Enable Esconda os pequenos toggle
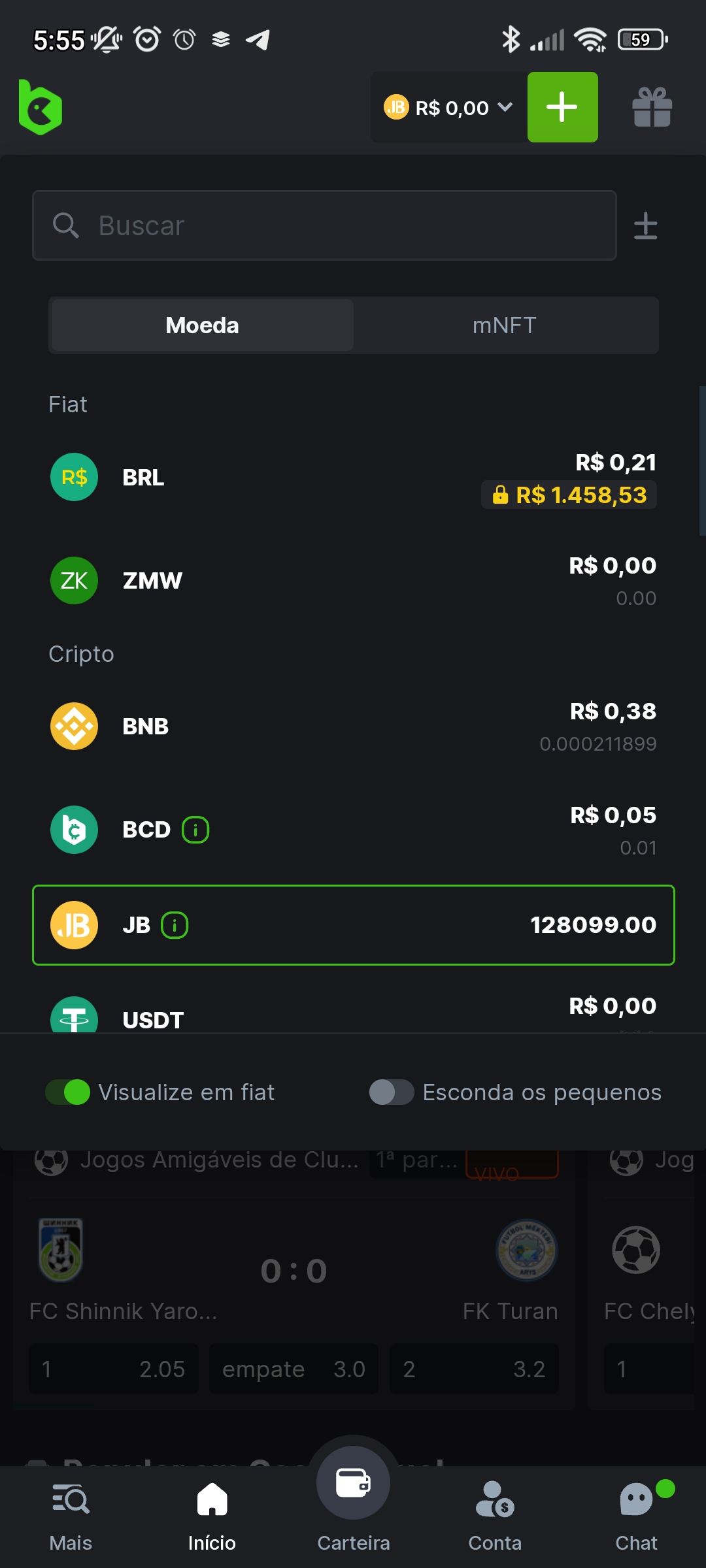706x1568 pixels. [x=391, y=1092]
